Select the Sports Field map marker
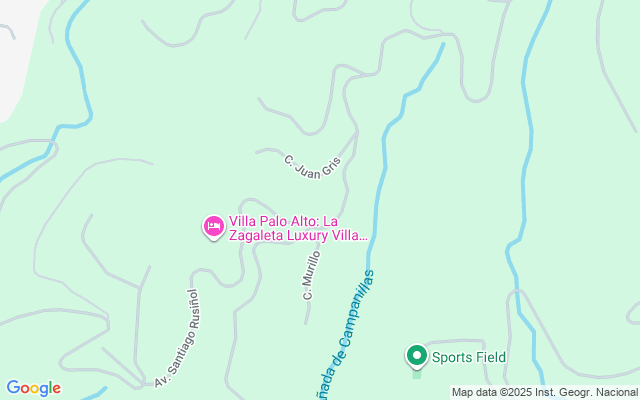 [417, 356]
